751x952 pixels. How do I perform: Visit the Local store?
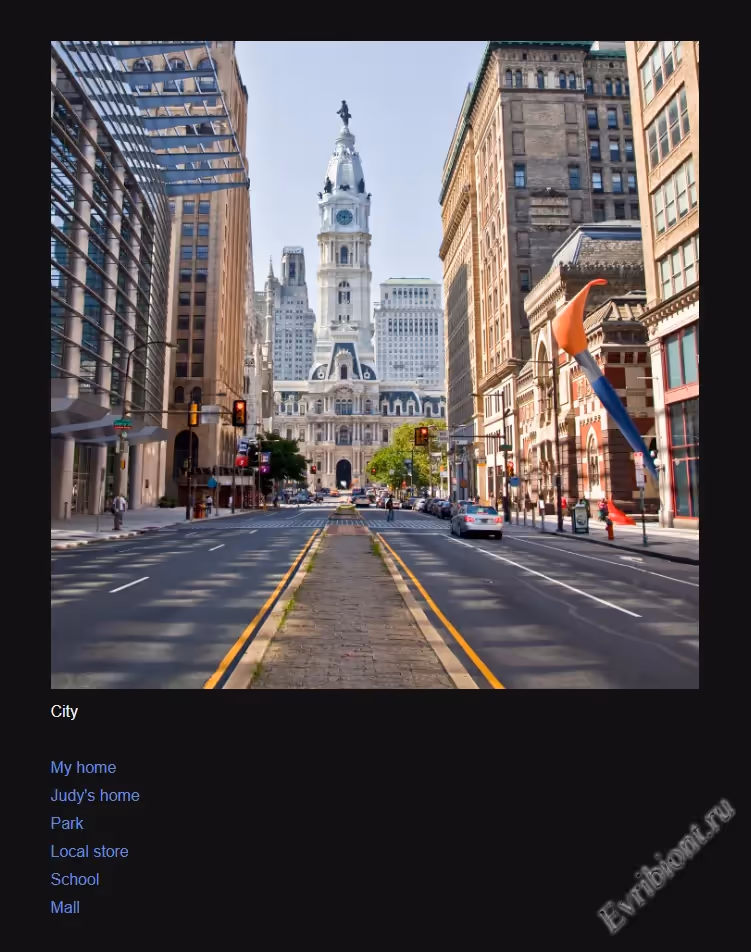89,851
